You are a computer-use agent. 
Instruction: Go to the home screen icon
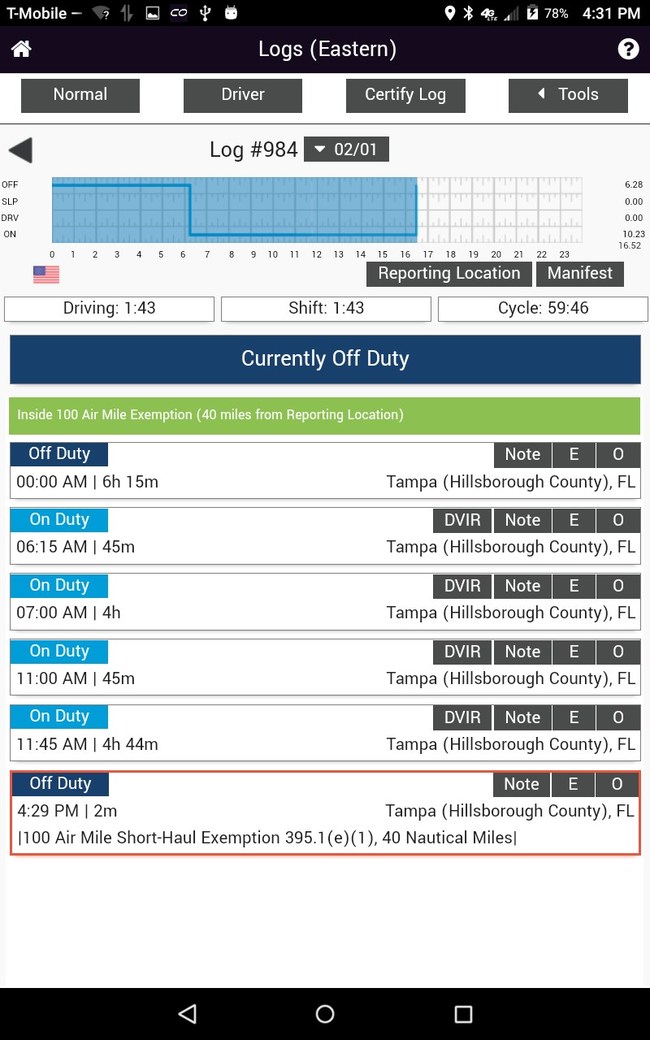pyautogui.click(x=21, y=49)
